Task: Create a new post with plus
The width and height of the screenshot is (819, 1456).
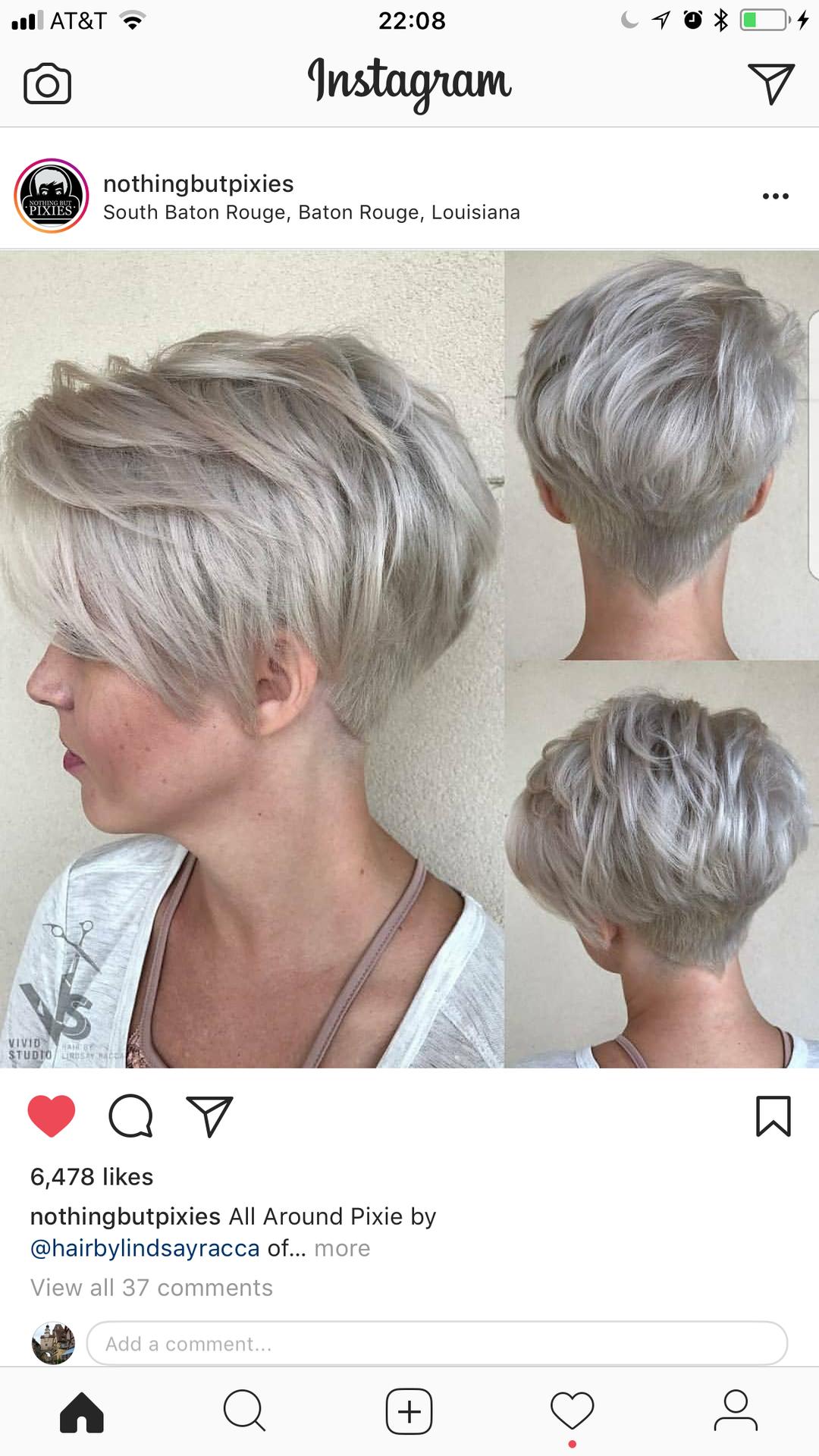Action: click(x=409, y=1412)
